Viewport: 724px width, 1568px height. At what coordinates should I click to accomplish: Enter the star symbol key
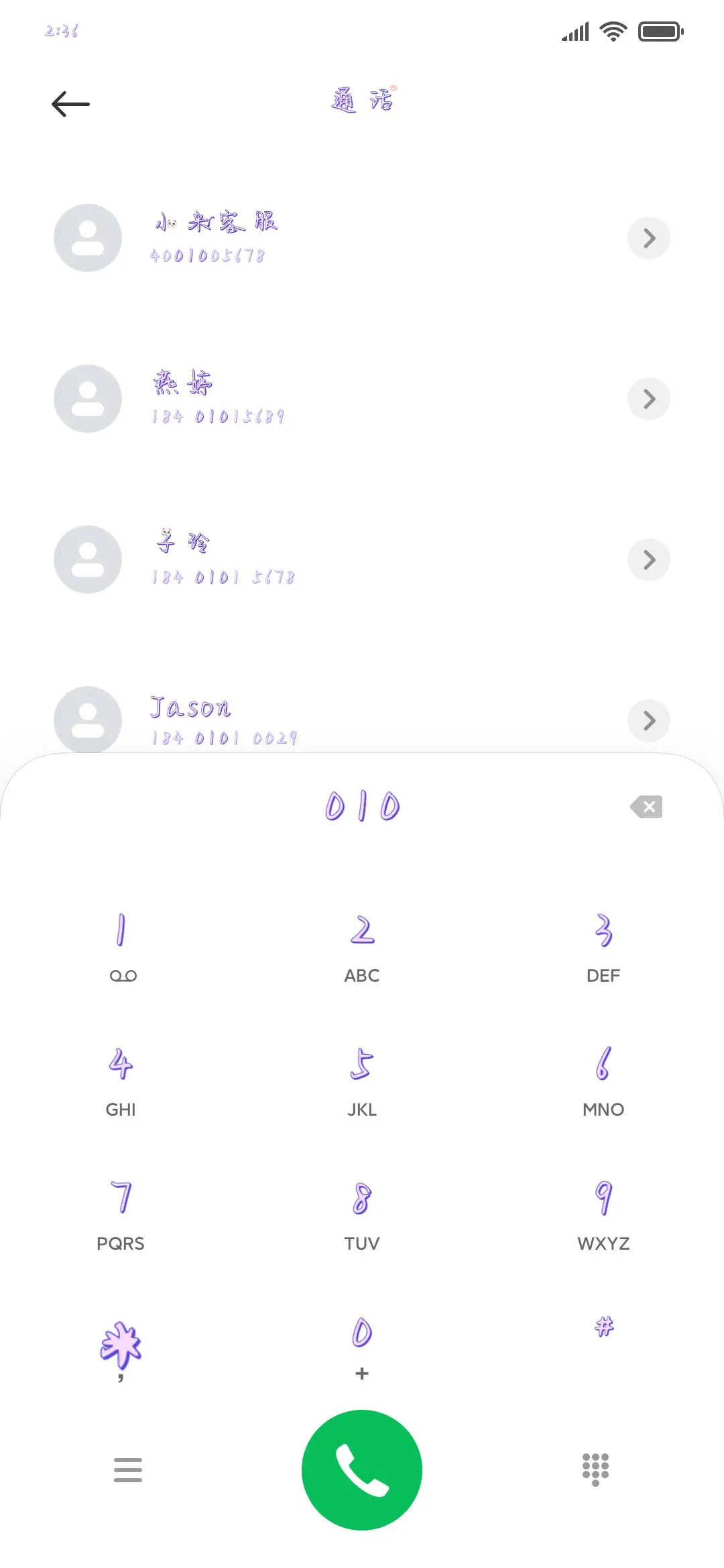click(121, 1347)
